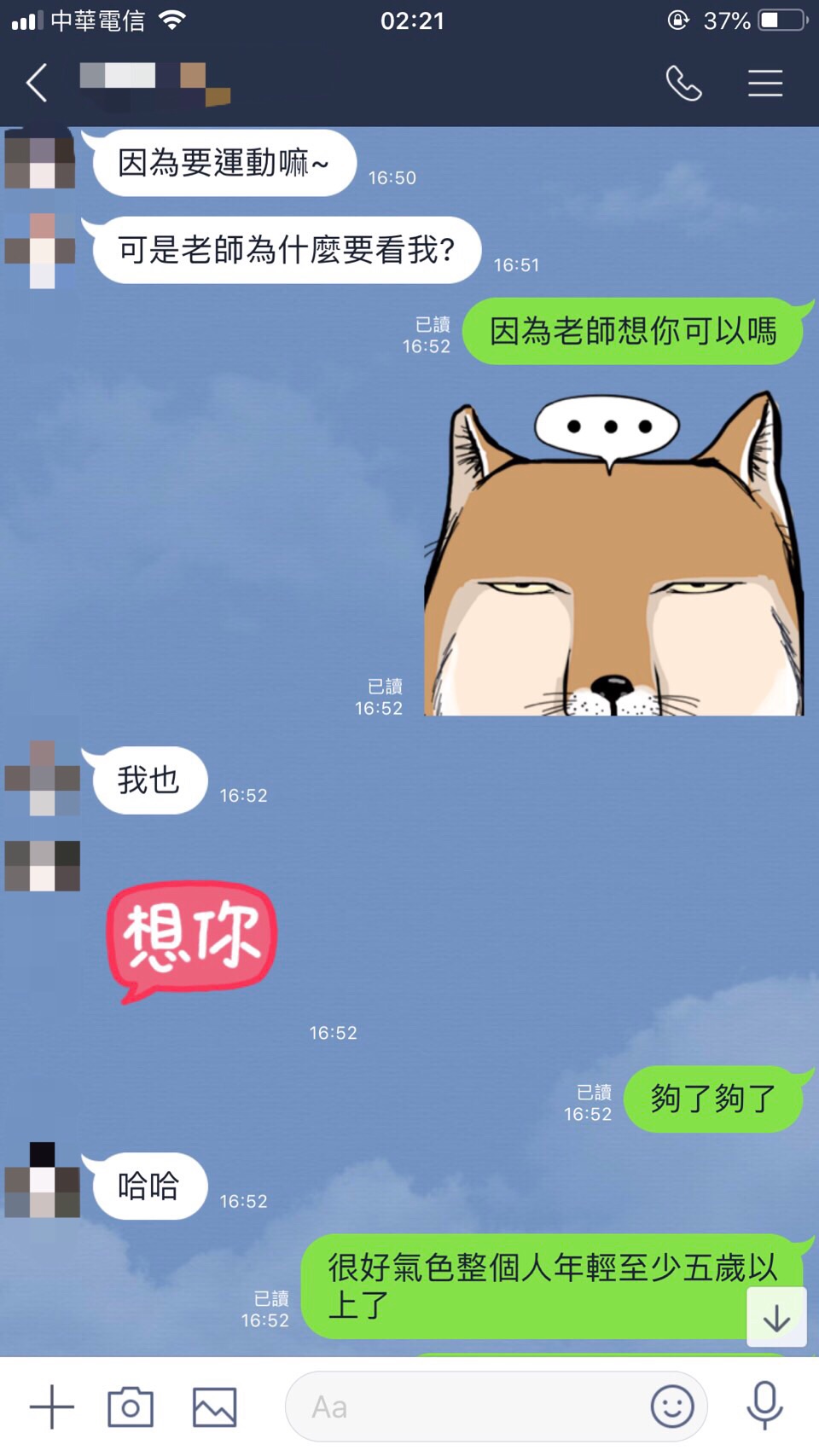Go back to the chat list
Image resolution: width=819 pixels, height=1456 pixels.
coord(37,84)
